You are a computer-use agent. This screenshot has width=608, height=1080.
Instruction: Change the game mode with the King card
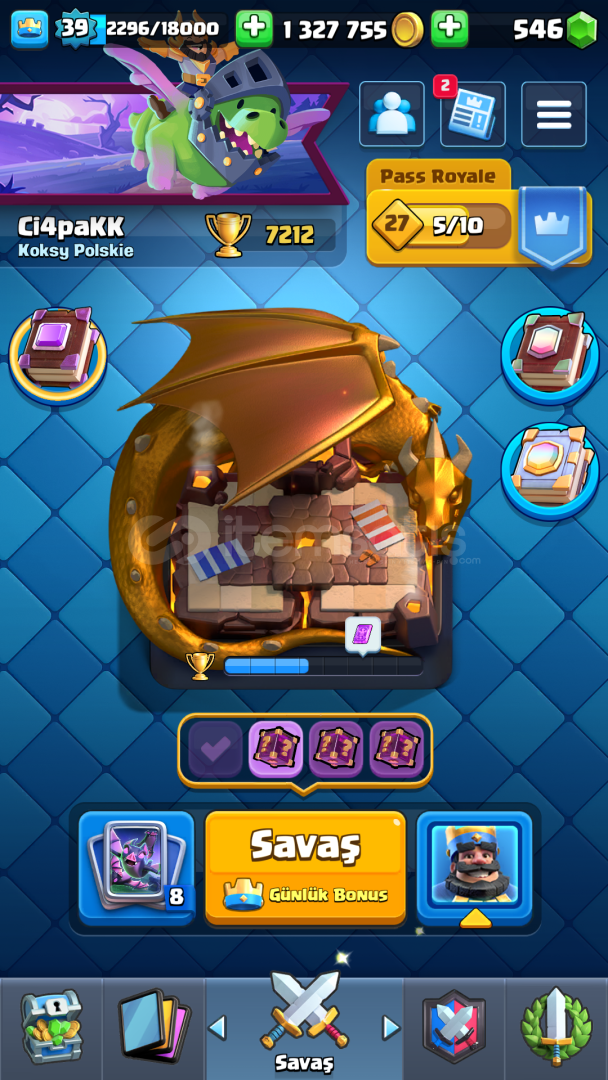[x=474, y=866]
